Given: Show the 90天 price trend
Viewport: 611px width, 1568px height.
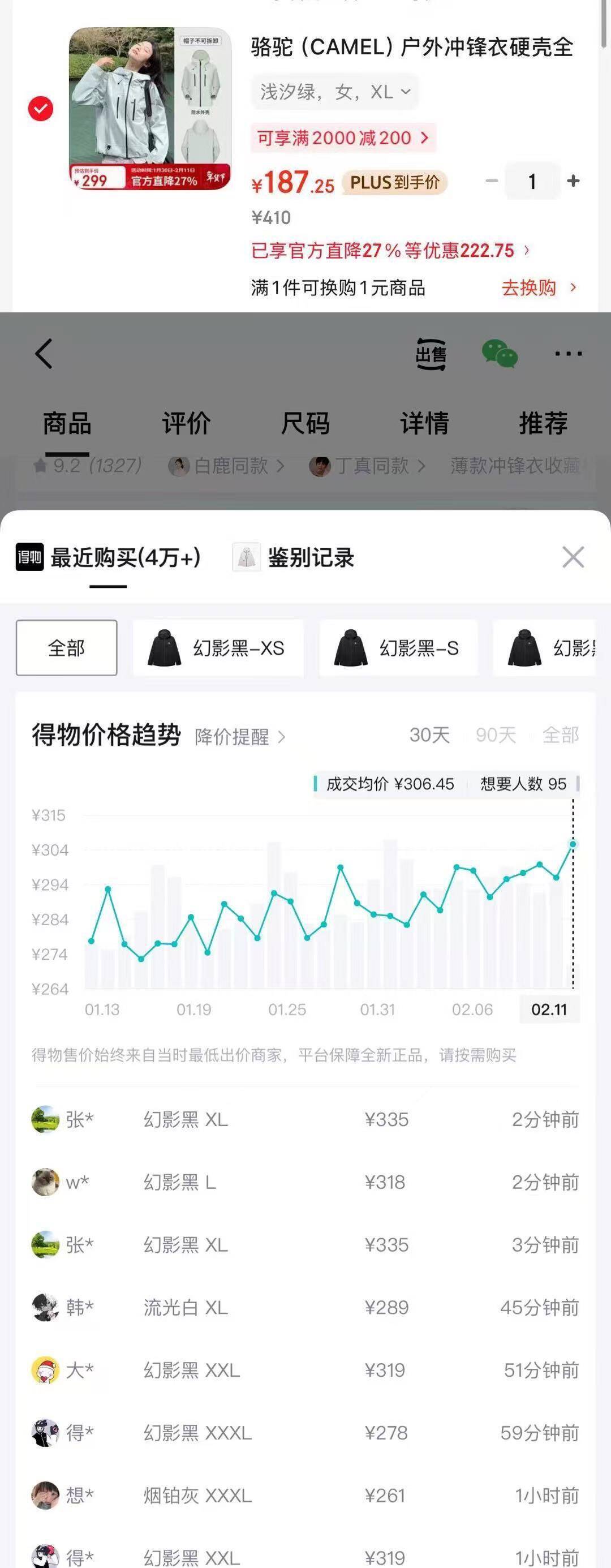Looking at the screenshot, I should point(496,734).
